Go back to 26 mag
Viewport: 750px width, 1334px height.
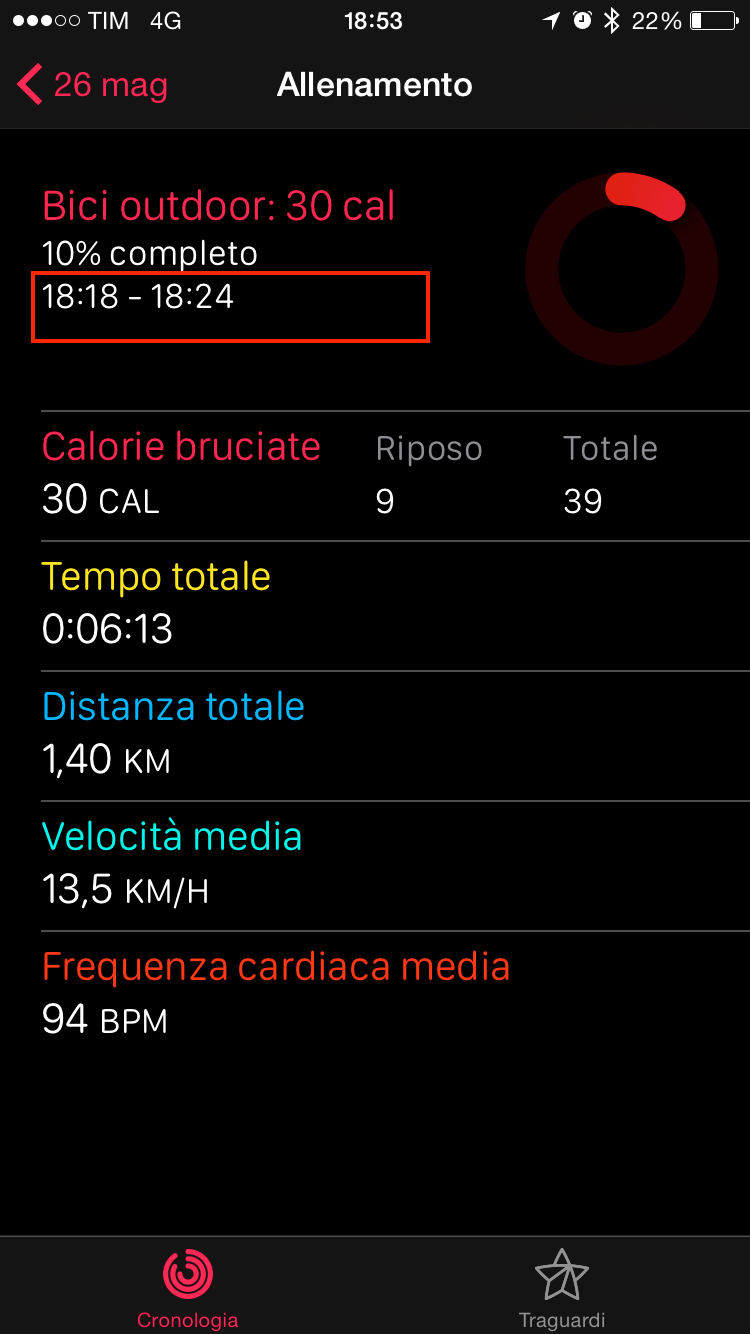pyautogui.click(x=93, y=85)
